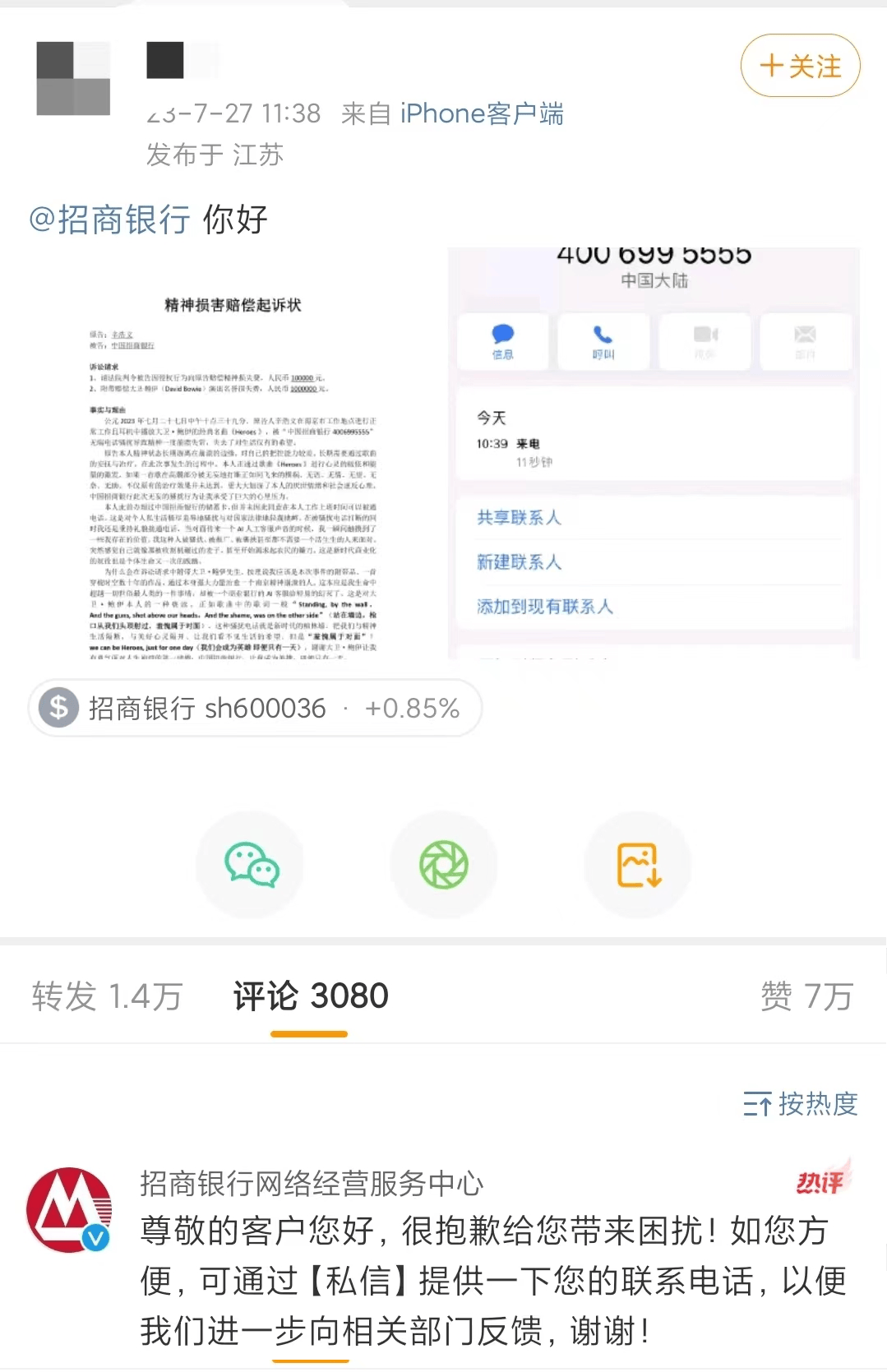The image size is (887, 1372).
Task: Switch to 赞 7万 tab
Action: tap(806, 996)
